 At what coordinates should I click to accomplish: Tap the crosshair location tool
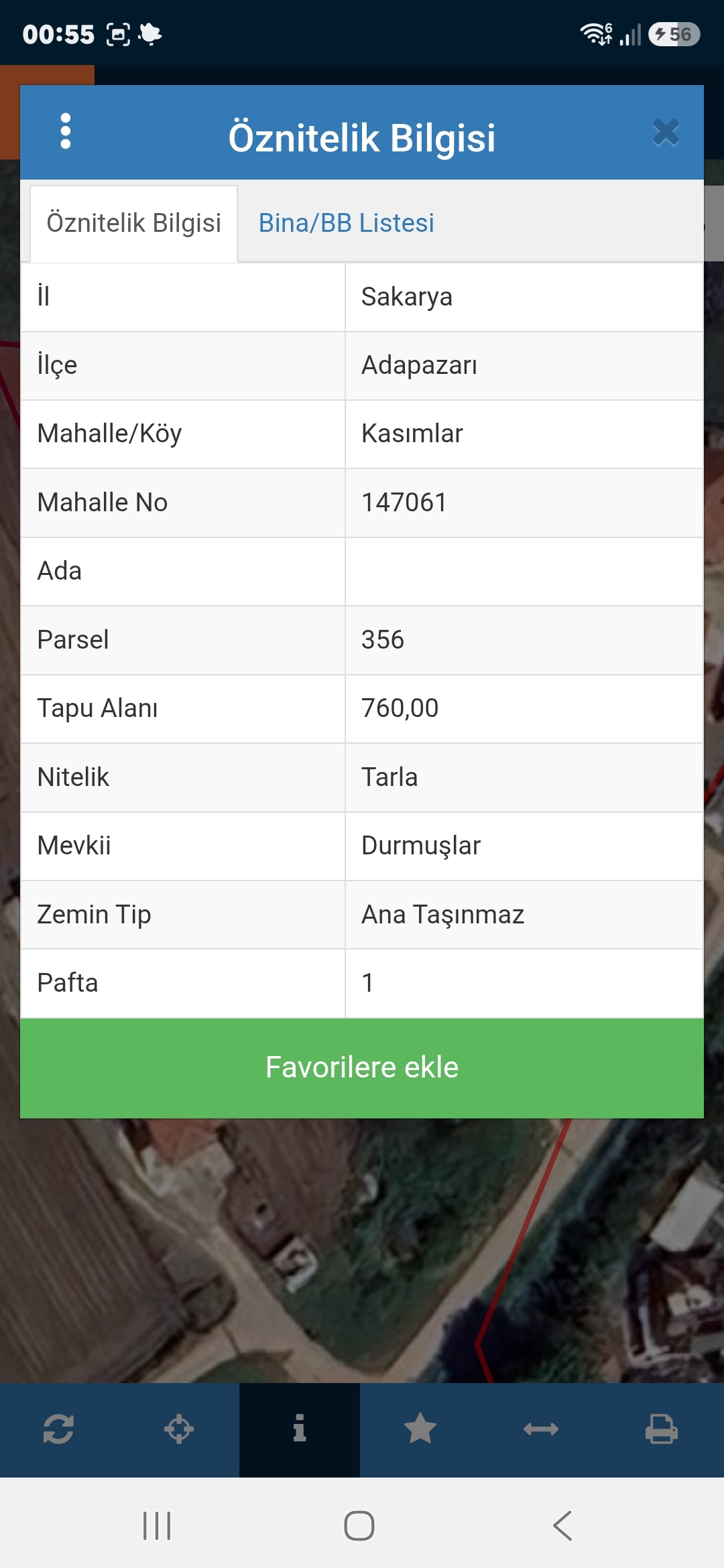(x=179, y=1429)
